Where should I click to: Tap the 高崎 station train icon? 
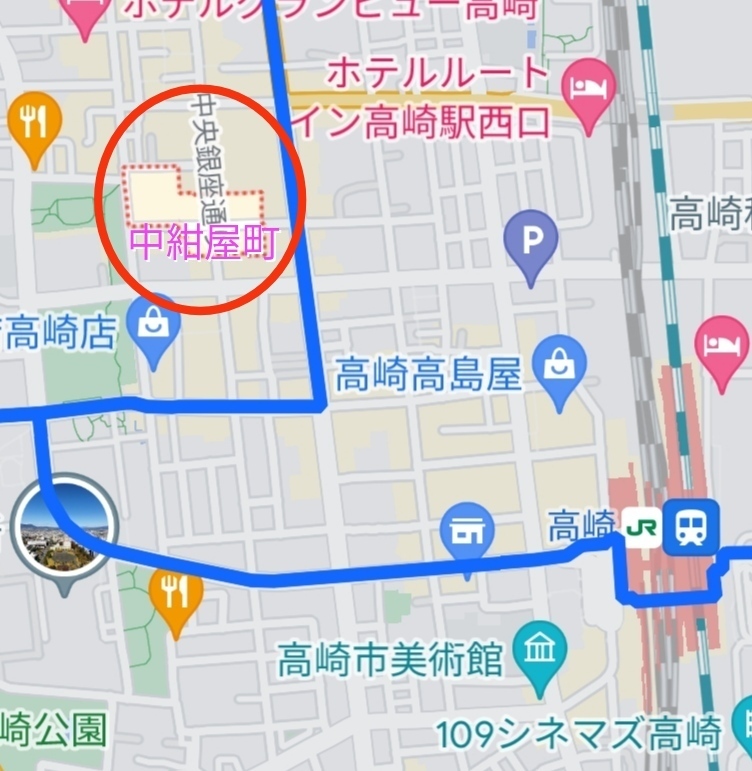click(x=691, y=524)
